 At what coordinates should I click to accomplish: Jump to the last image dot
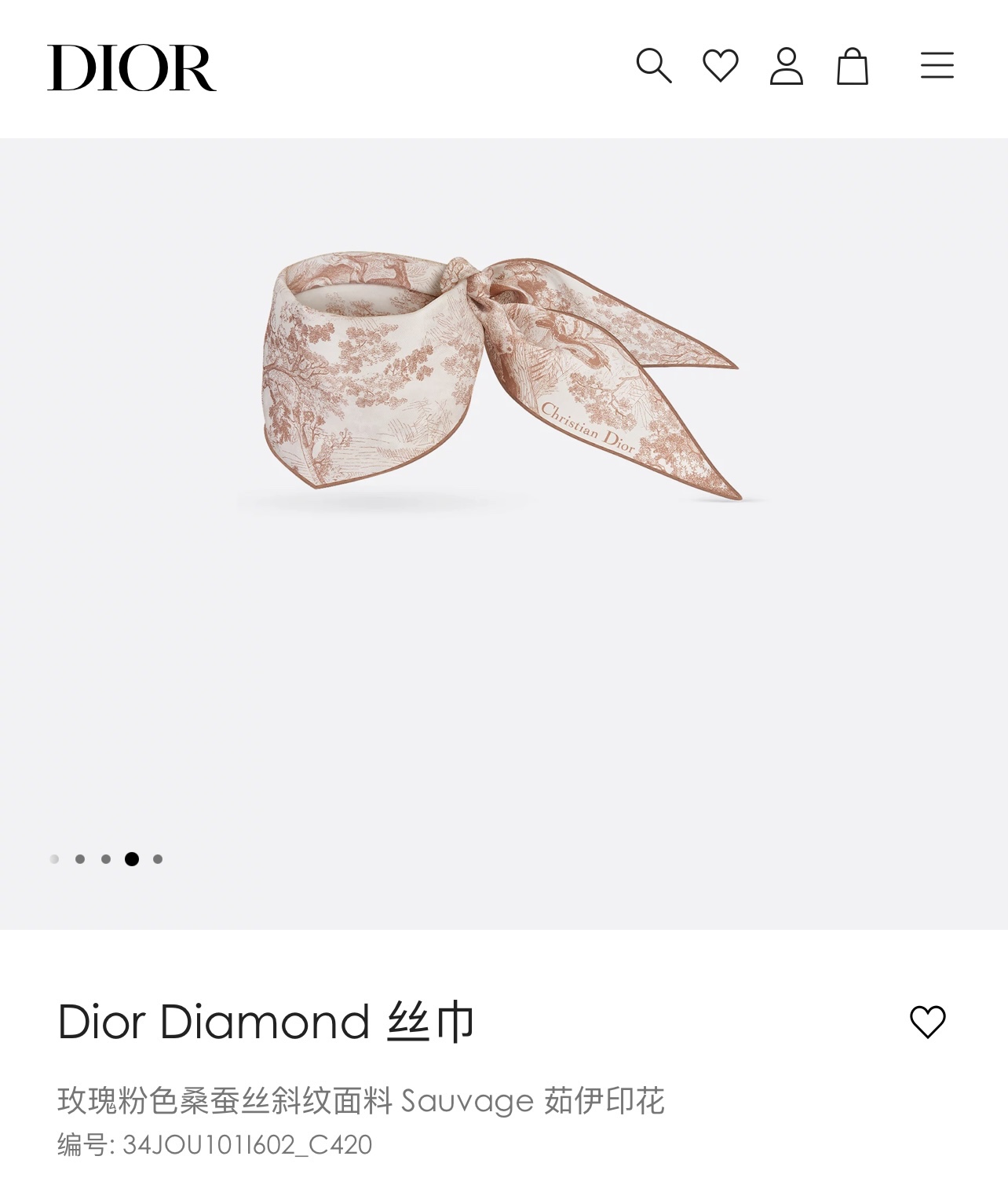pos(158,859)
